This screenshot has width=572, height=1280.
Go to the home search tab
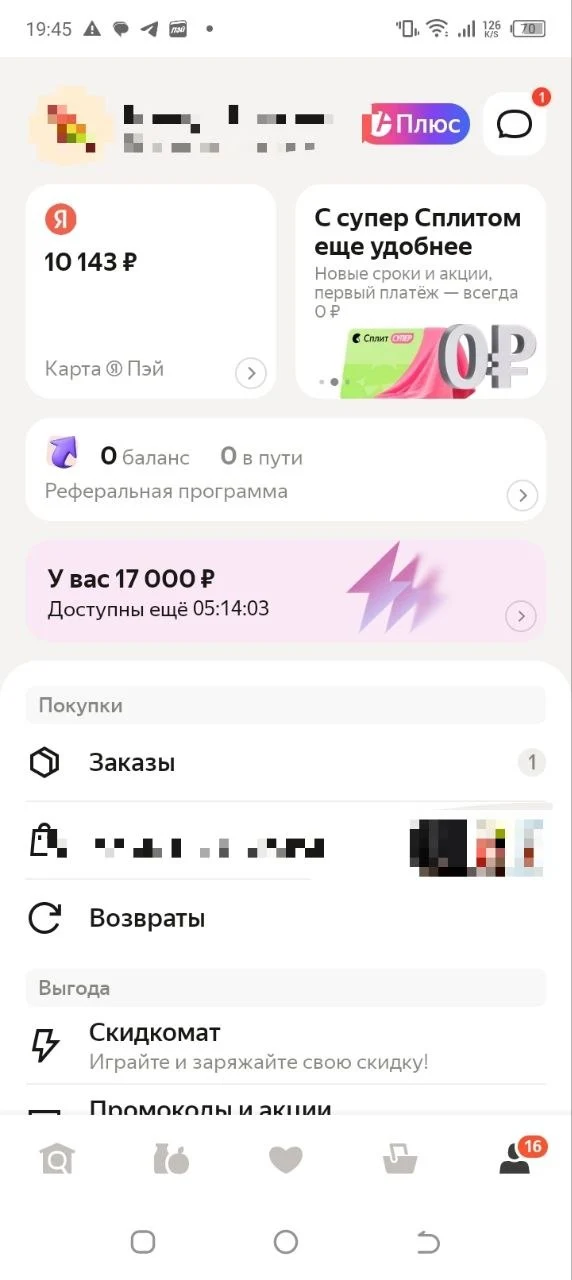pyautogui.click(x=57, y=1159)
